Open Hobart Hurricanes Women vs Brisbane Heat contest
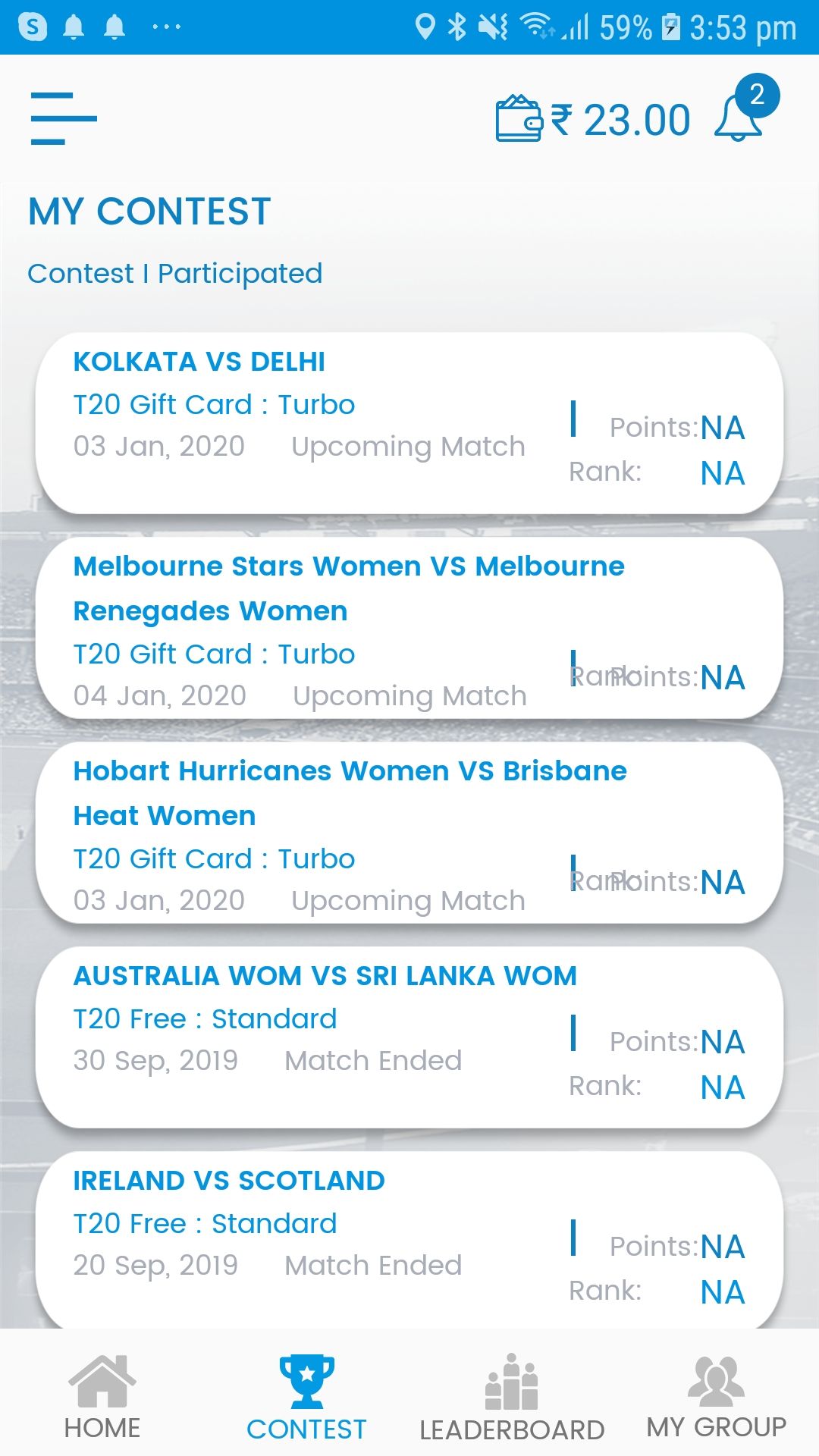 click(x=409, y=833)
